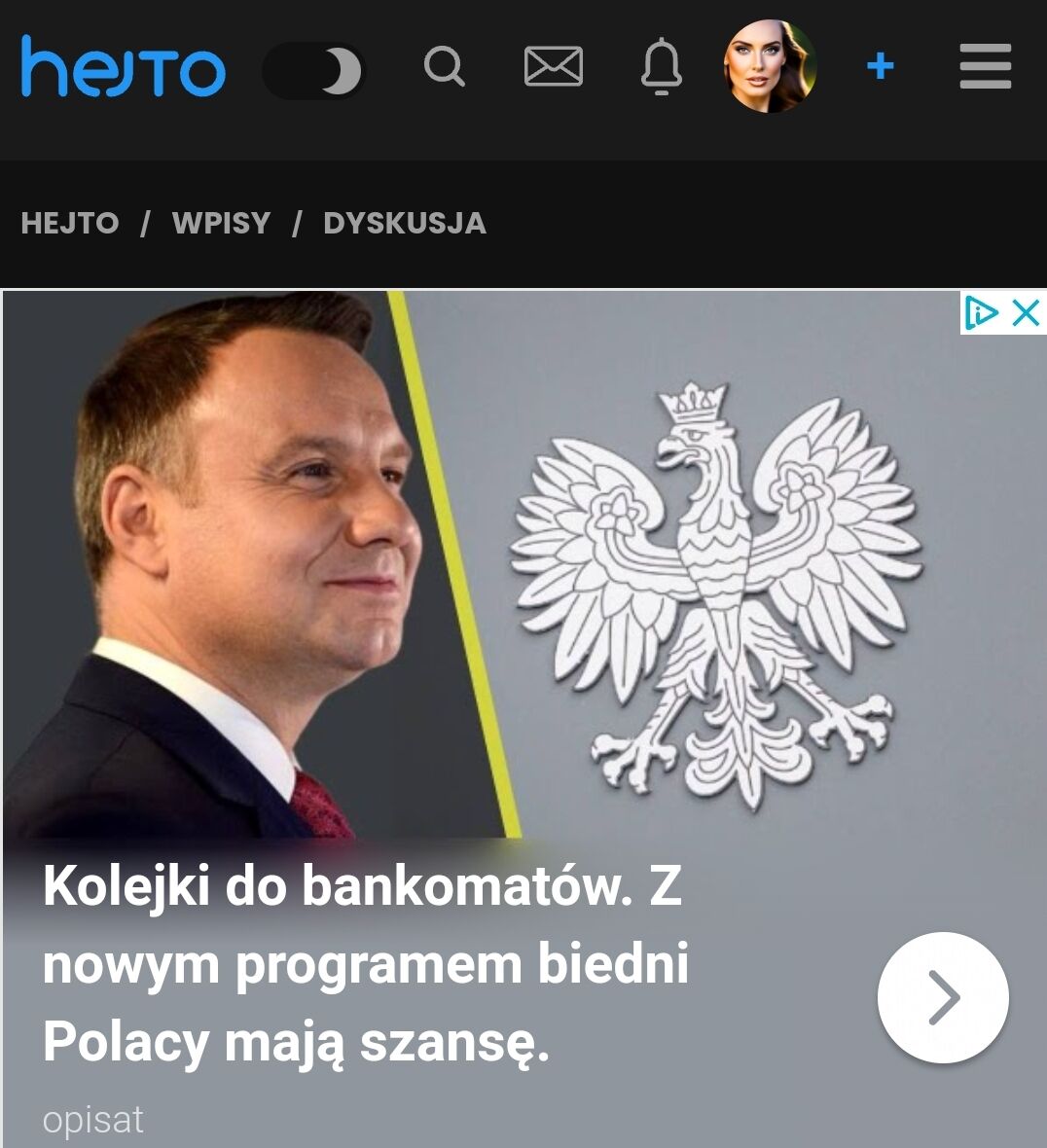The height and width of the screenshot is (1148, 1047).
Task: Open the Kolejki do bankomatów ad
Action: 365,963
